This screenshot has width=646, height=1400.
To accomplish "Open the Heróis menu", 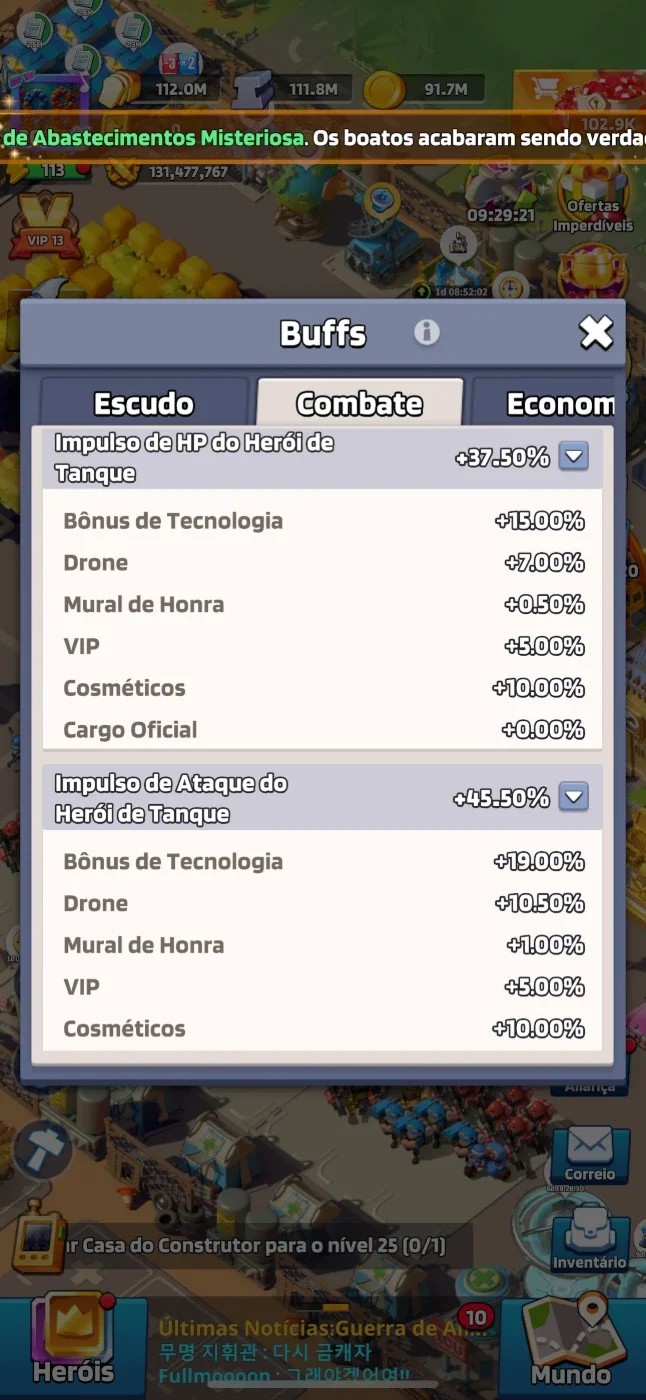I will [73, 1342].
